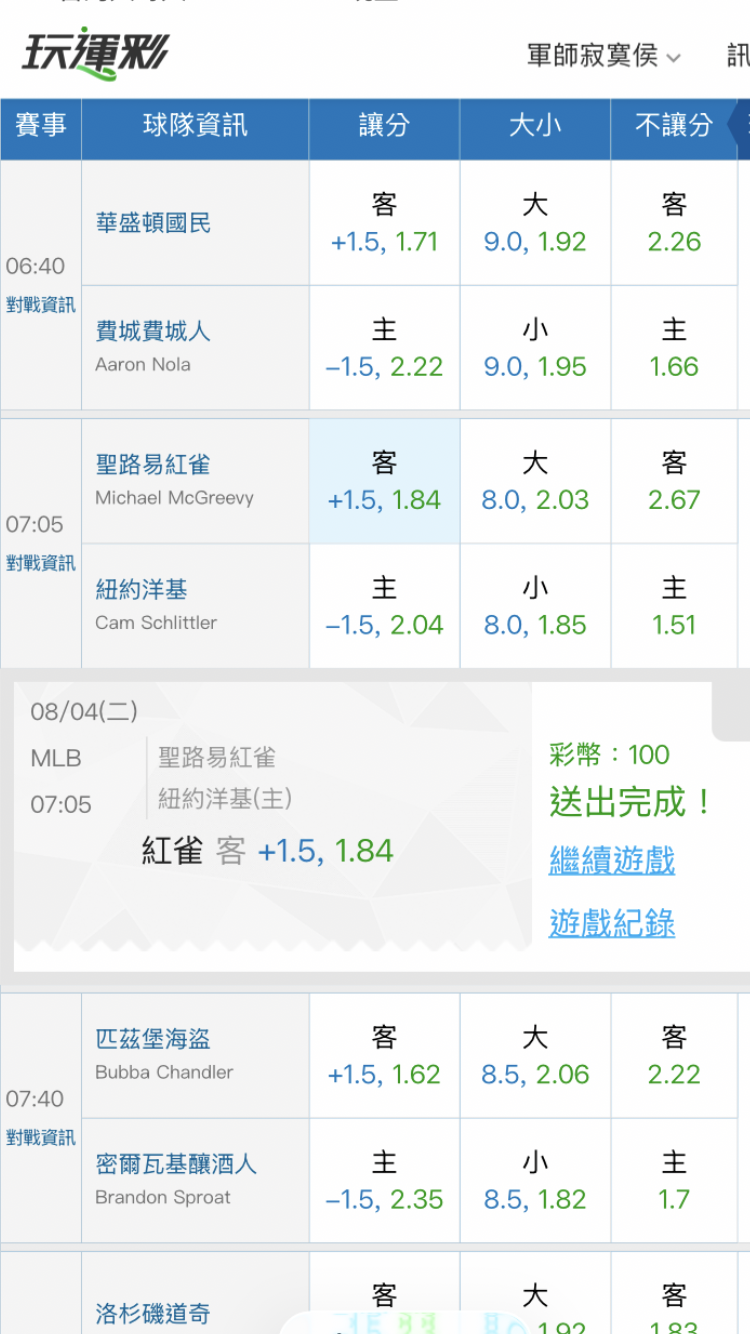The image size is (750, 1334).
Task: Open the 華盛頓國民 team info
Action: click(153, 223)
